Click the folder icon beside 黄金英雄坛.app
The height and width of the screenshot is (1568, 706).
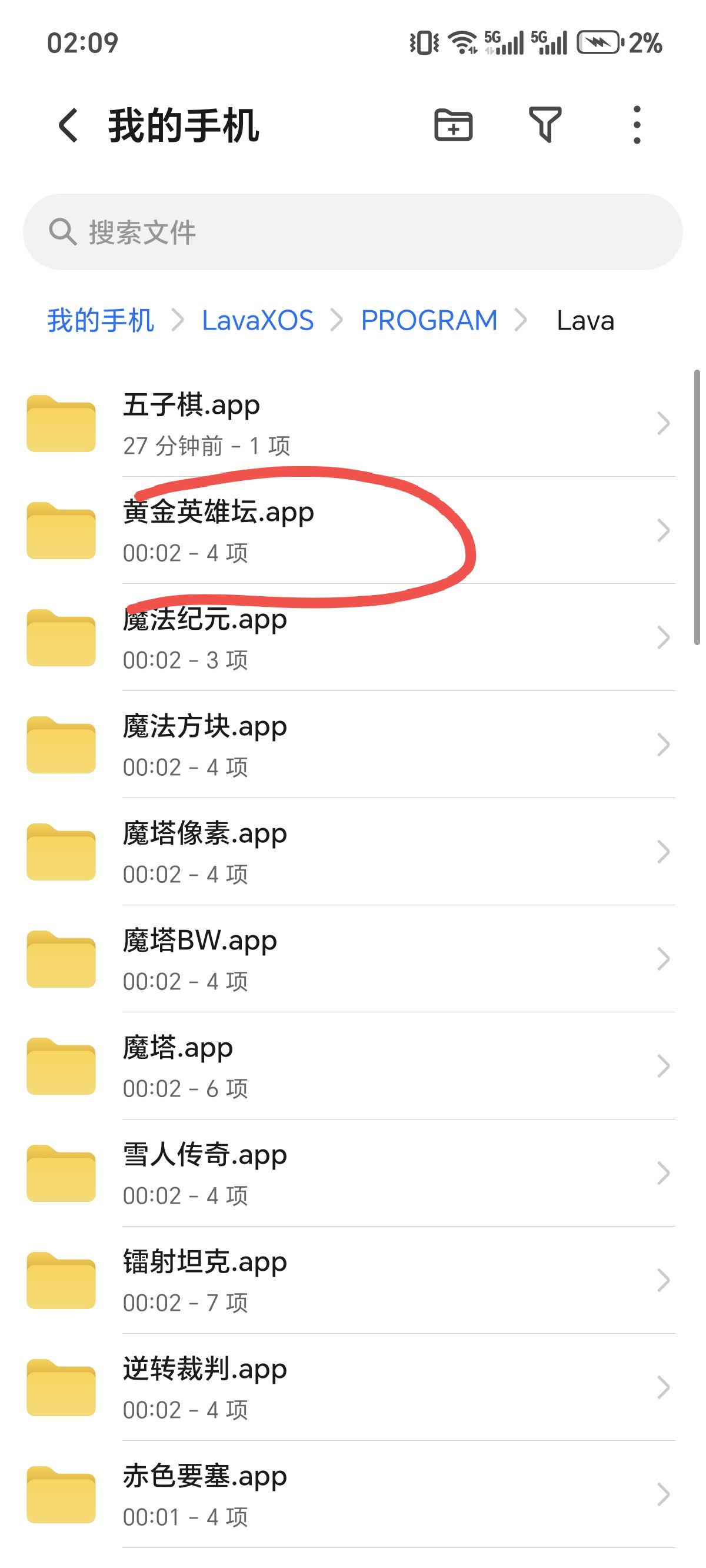point(61,531)
